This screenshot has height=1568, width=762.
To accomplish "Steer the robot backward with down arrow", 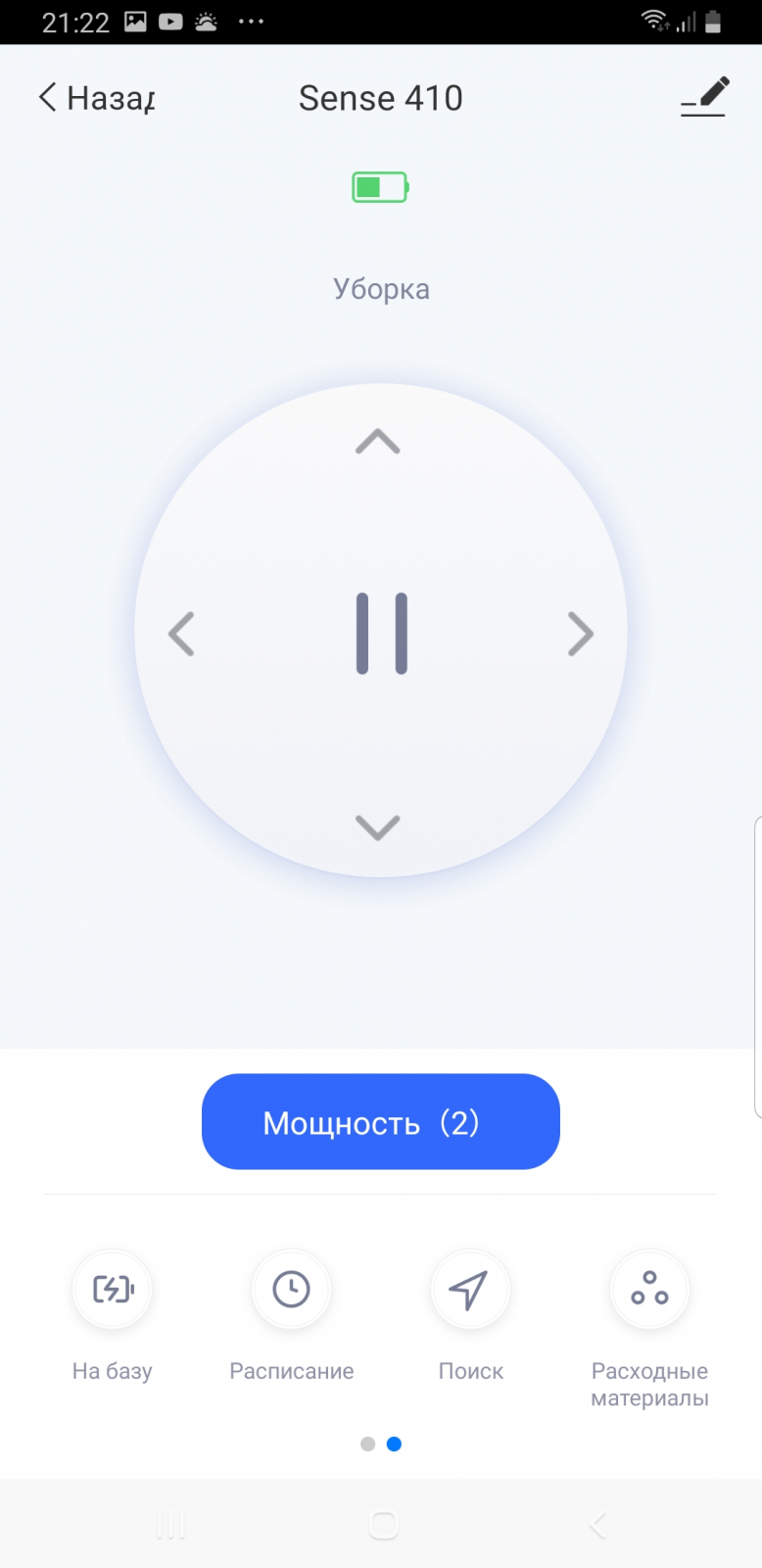I will (x=378, y=827).
